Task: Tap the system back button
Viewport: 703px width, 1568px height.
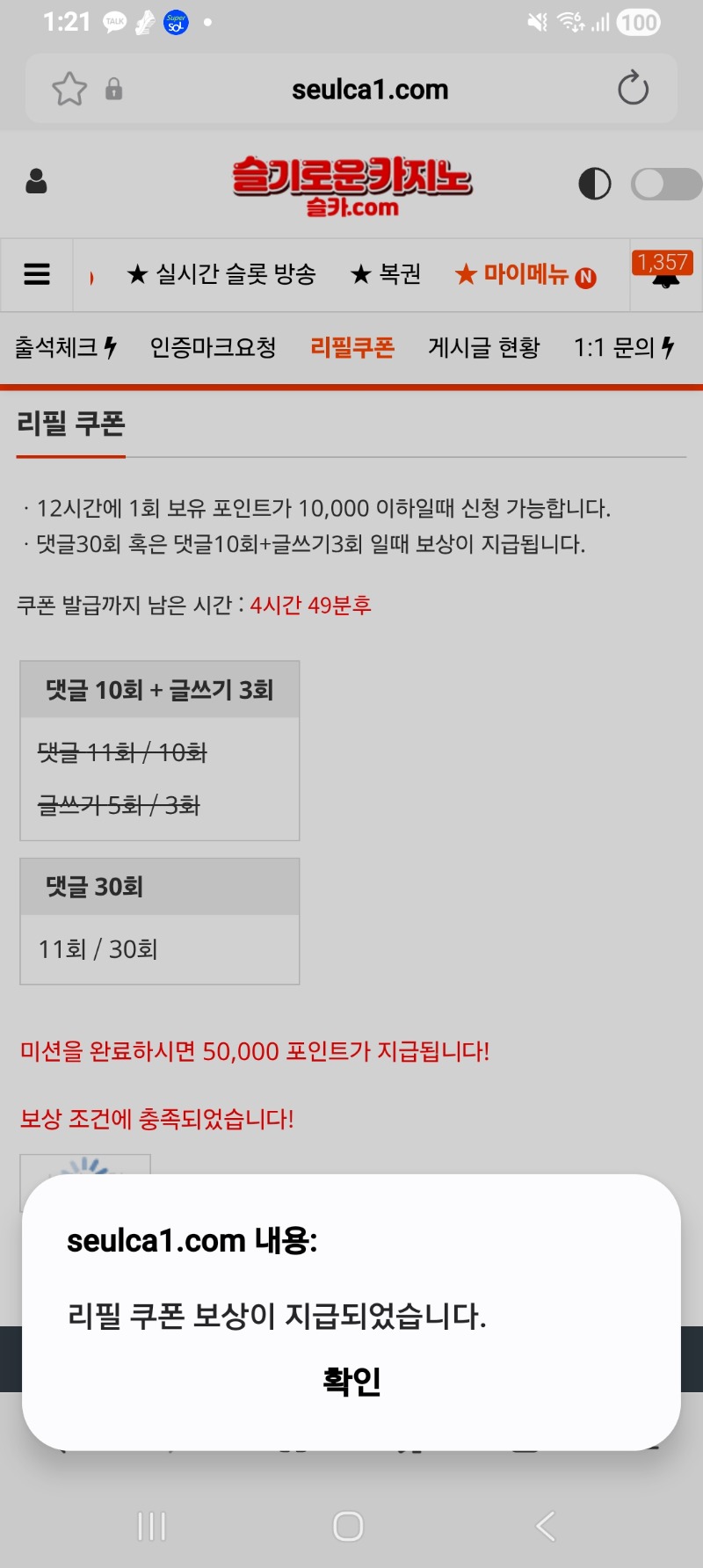Action: [x=546, y=1526]
